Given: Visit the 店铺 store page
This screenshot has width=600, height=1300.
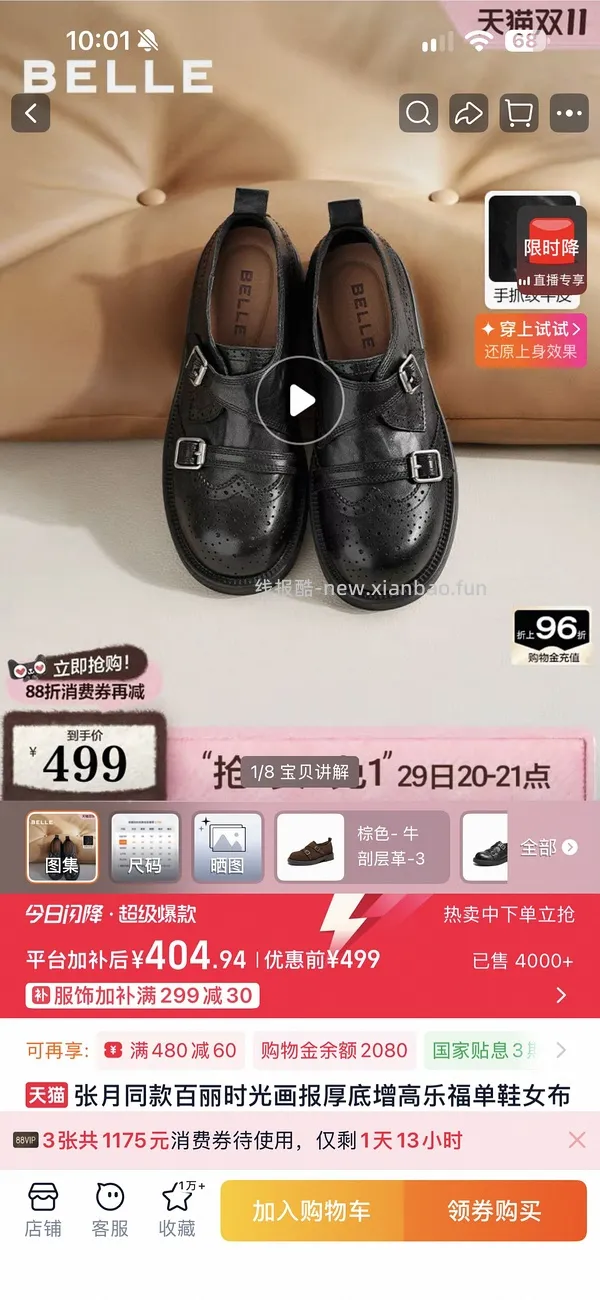Looking at the screenshot, I should pos(43,1210).
